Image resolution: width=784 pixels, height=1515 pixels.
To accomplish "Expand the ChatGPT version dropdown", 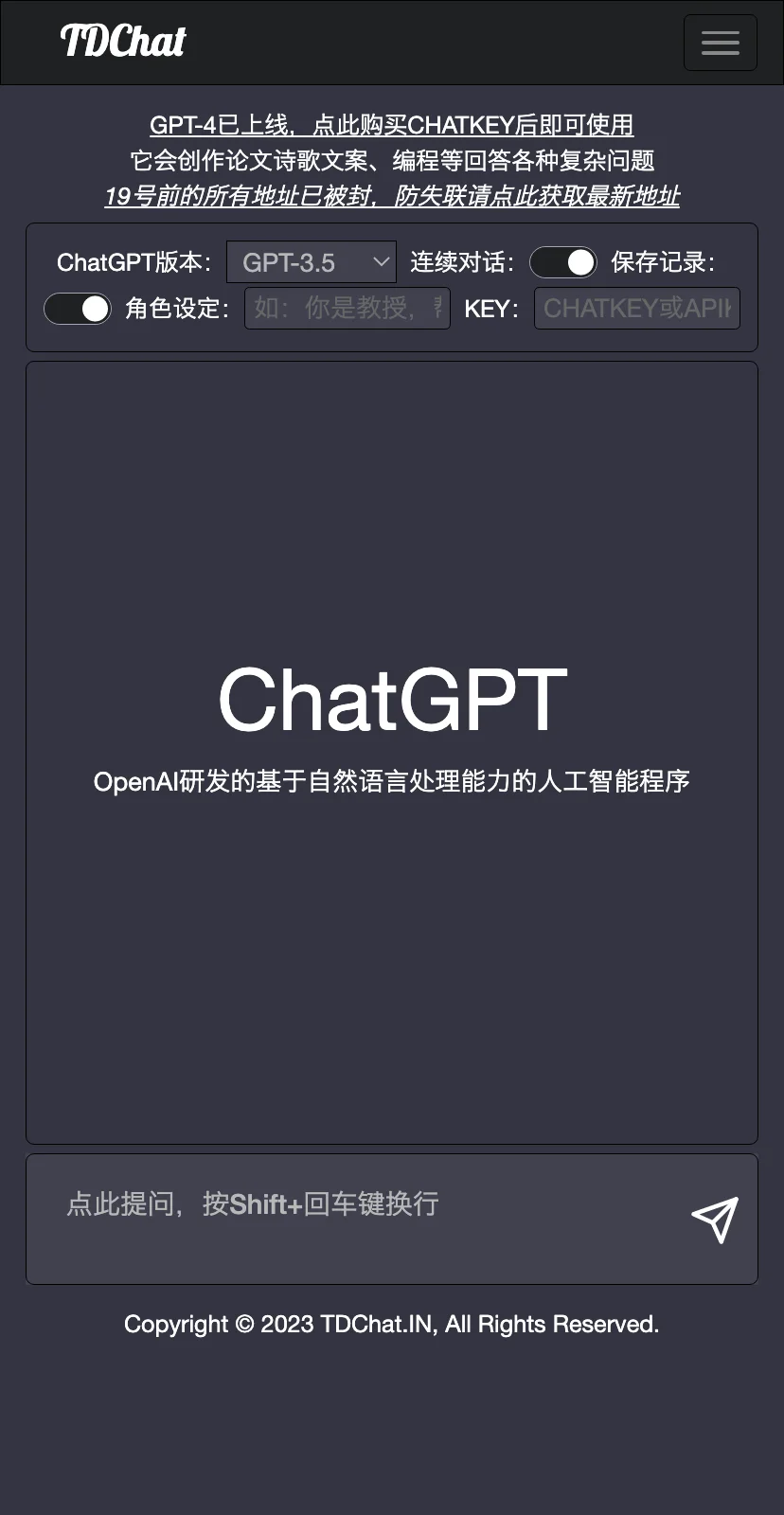I will [311, 262].
